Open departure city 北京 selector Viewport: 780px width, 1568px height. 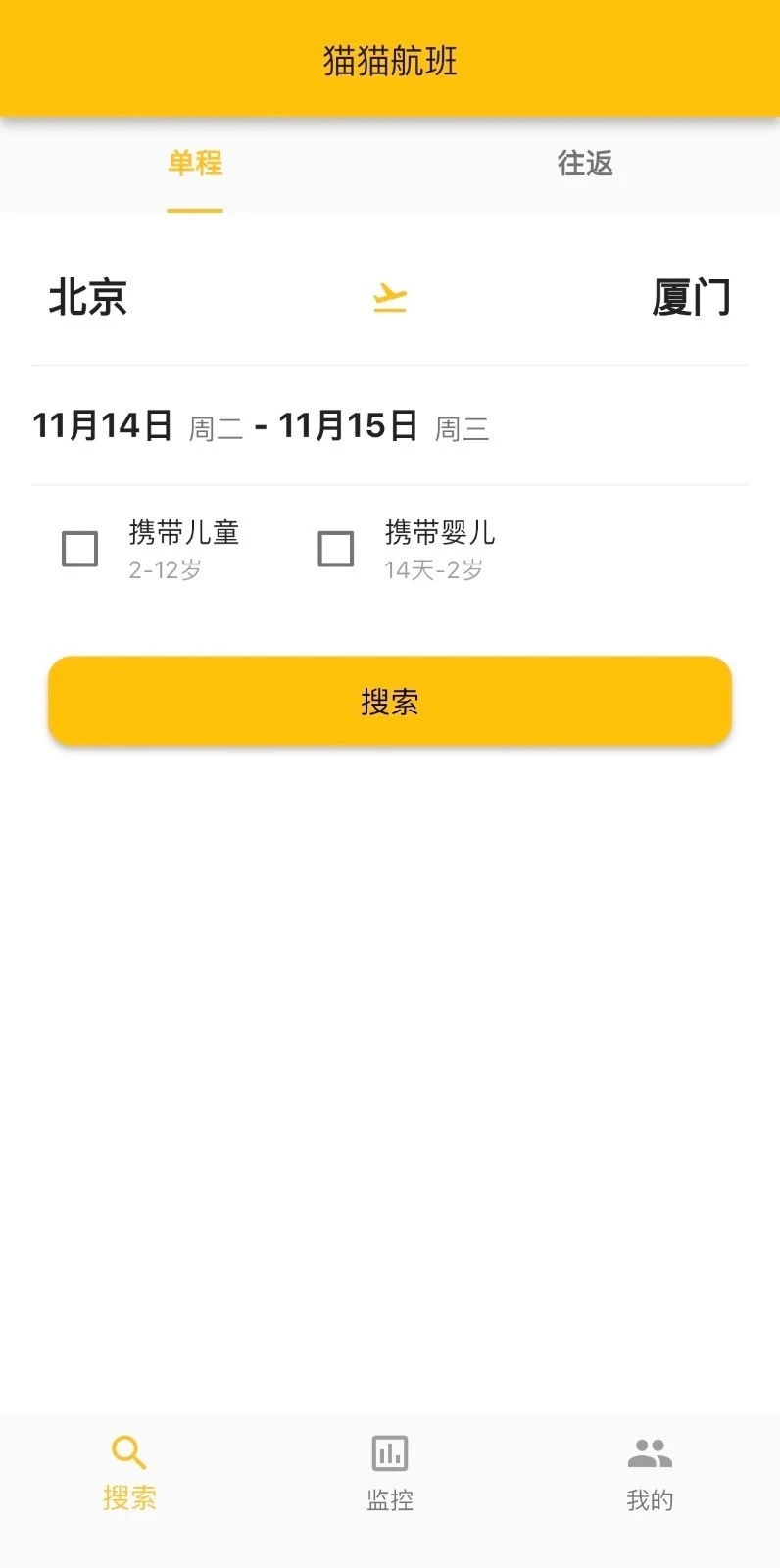point(88,297)
